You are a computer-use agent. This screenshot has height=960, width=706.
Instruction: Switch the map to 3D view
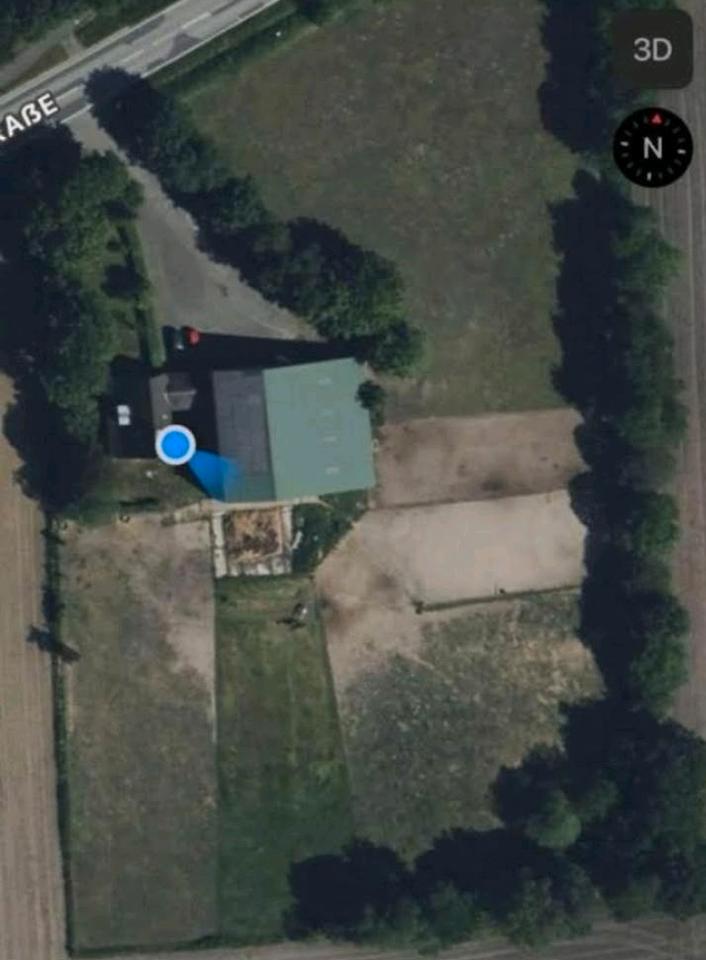pos(652,50)
